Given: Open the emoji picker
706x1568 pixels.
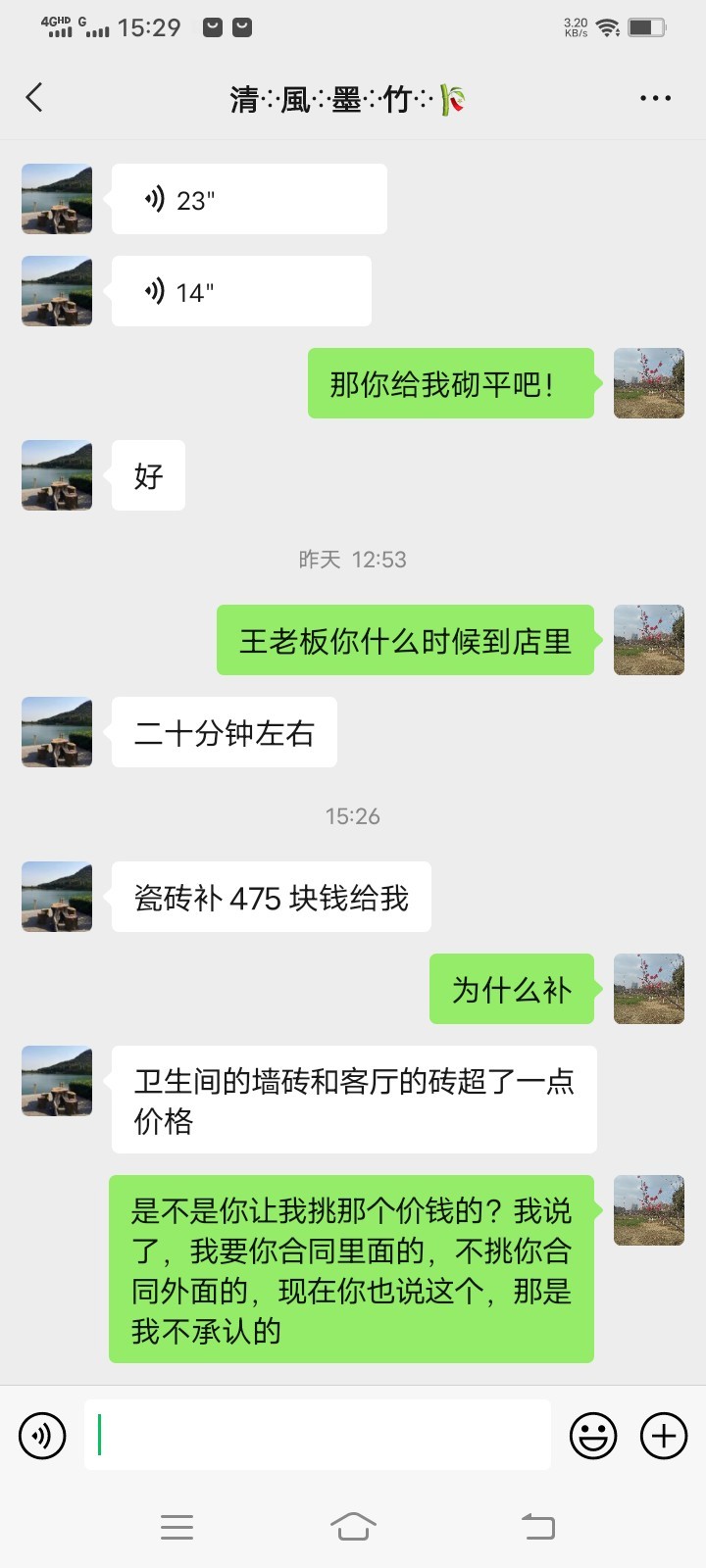Looking at the screenshot, I should click(x=593, y=1436).
